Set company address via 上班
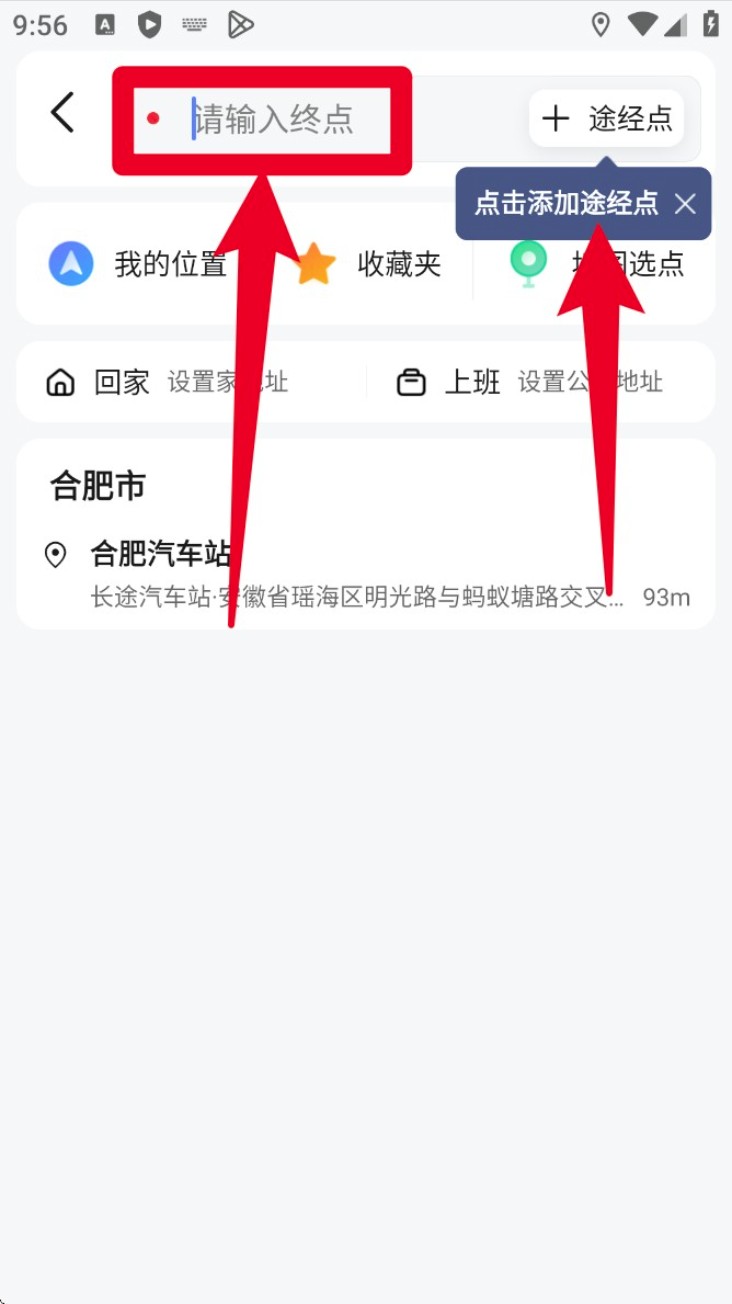This screenshot has height=1304, width=732. 530,382
